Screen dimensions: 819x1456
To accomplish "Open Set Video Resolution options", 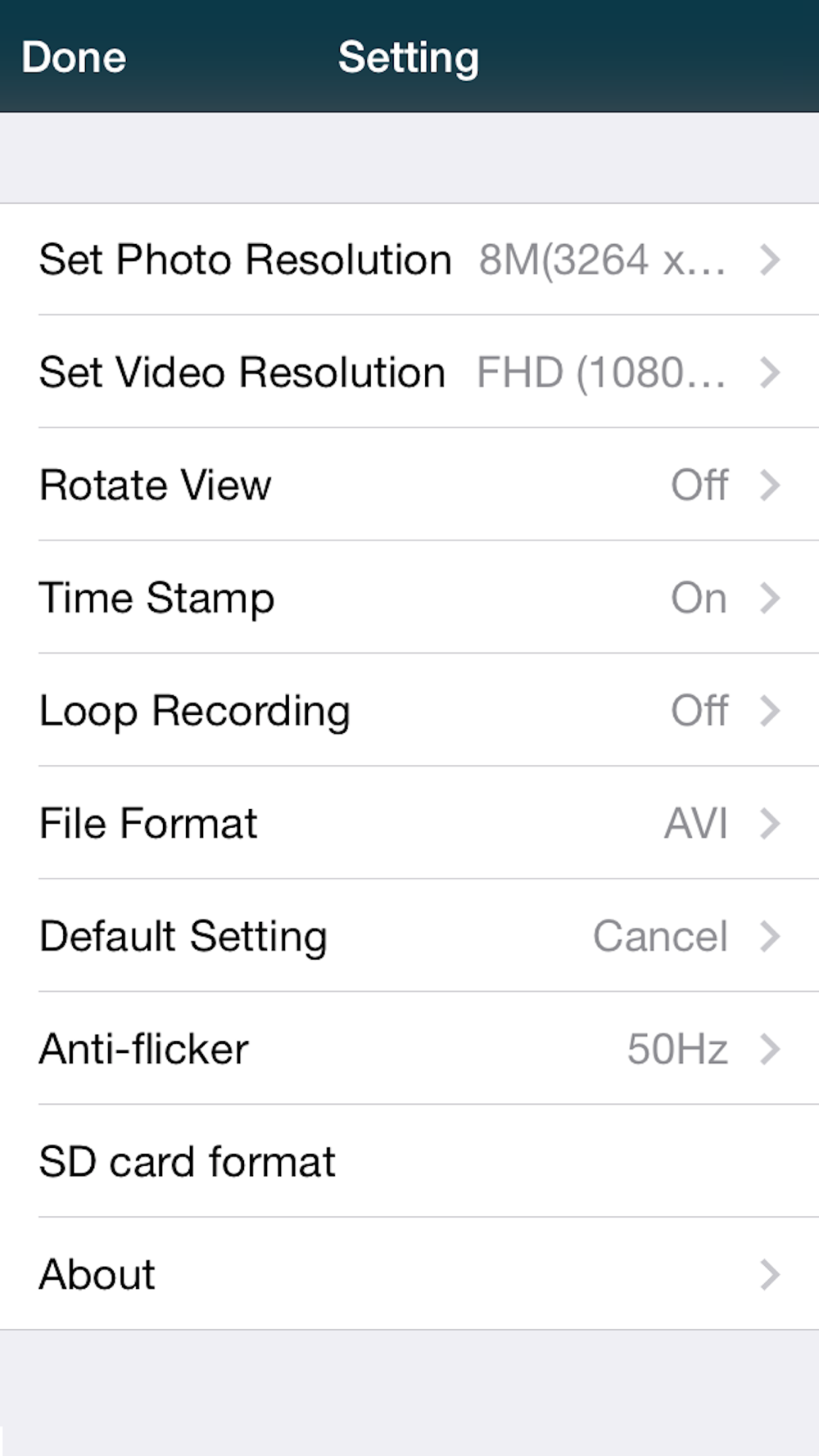I will pos(409,372).
